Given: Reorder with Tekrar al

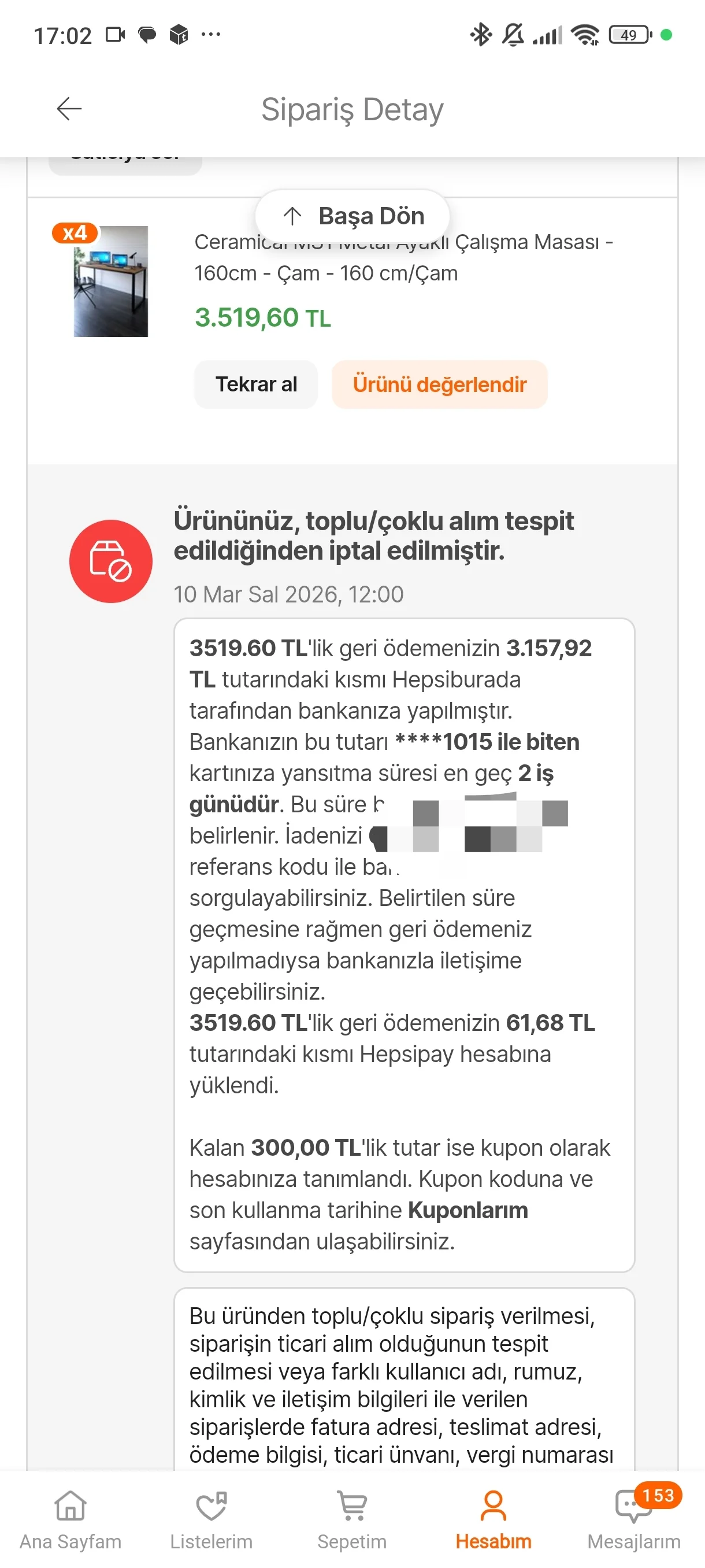Looking at the screenshot, I should 256,384.
